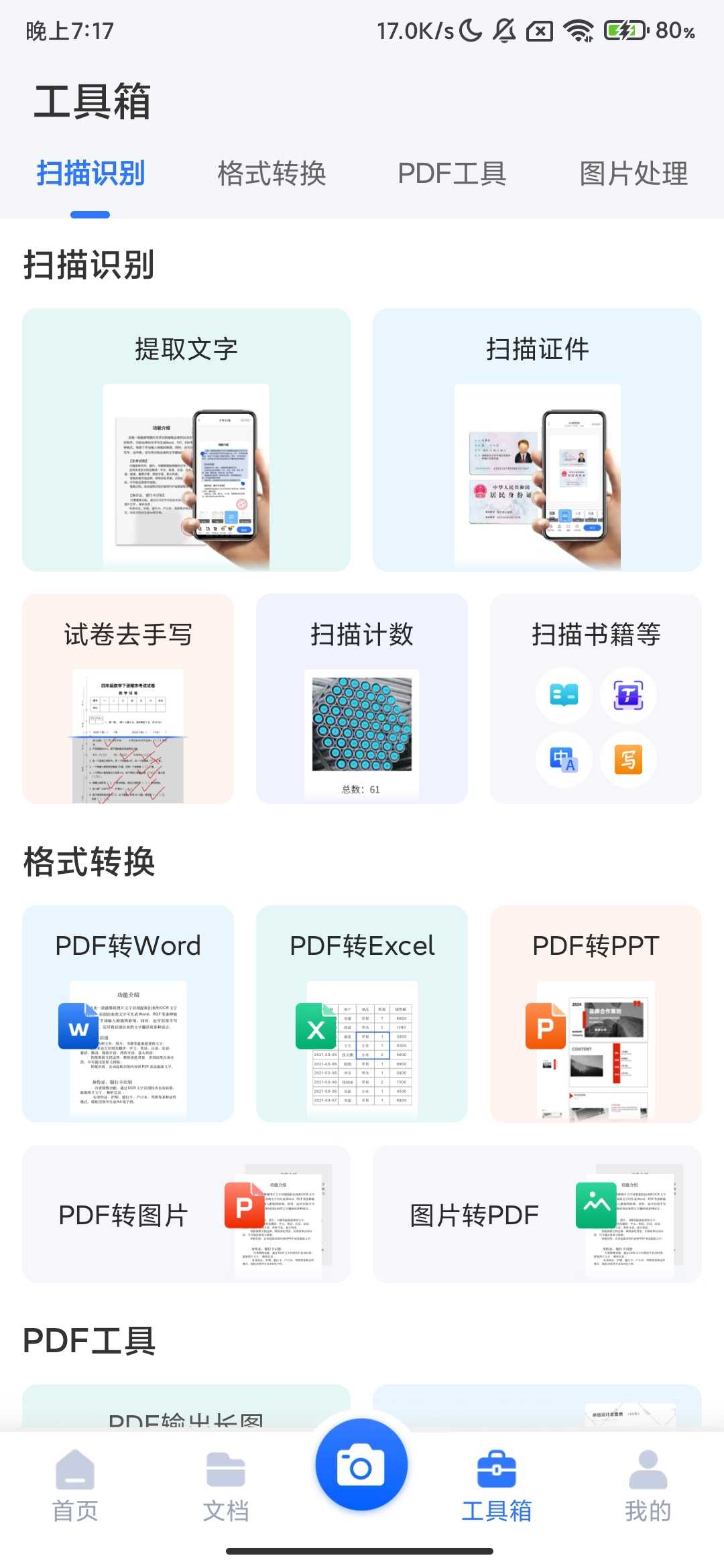724x1568 pixels.
Task: Select the 工具箱 bottom tab
Action: click(497, 1484)
